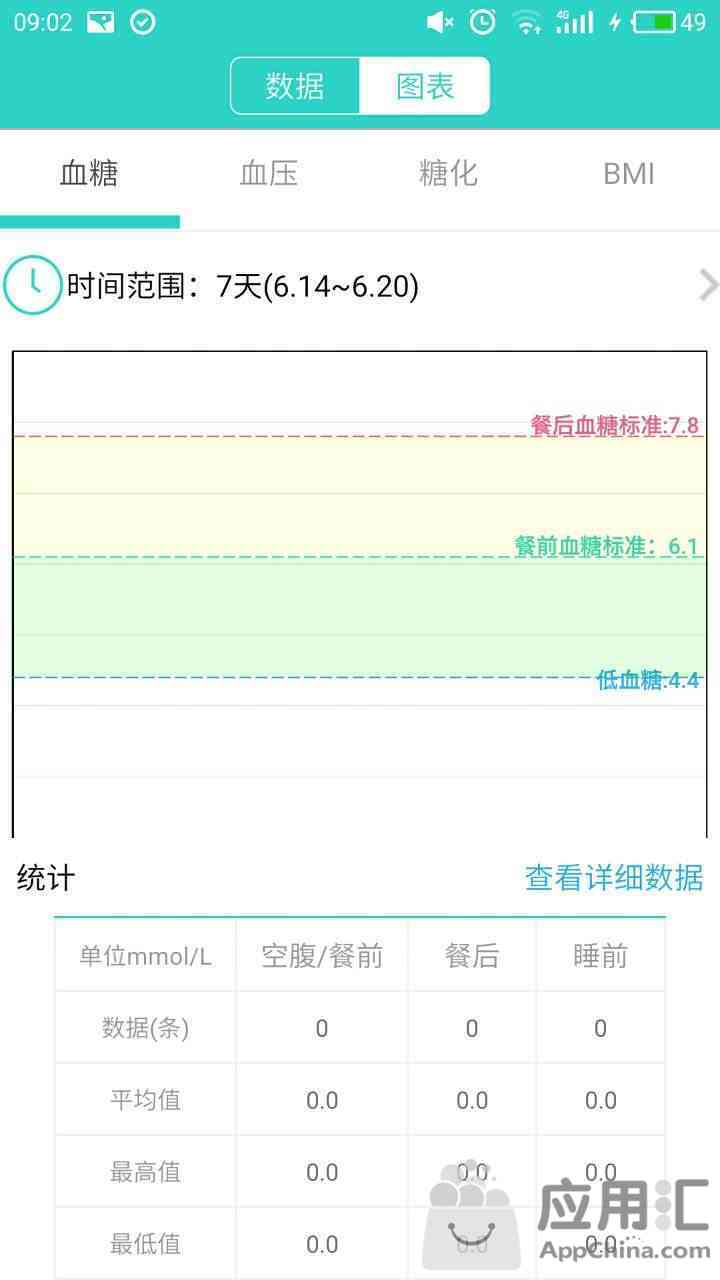Open the 血糖 tab
720x1280 pixels.
pyautogui.click(x=90, y=174)
